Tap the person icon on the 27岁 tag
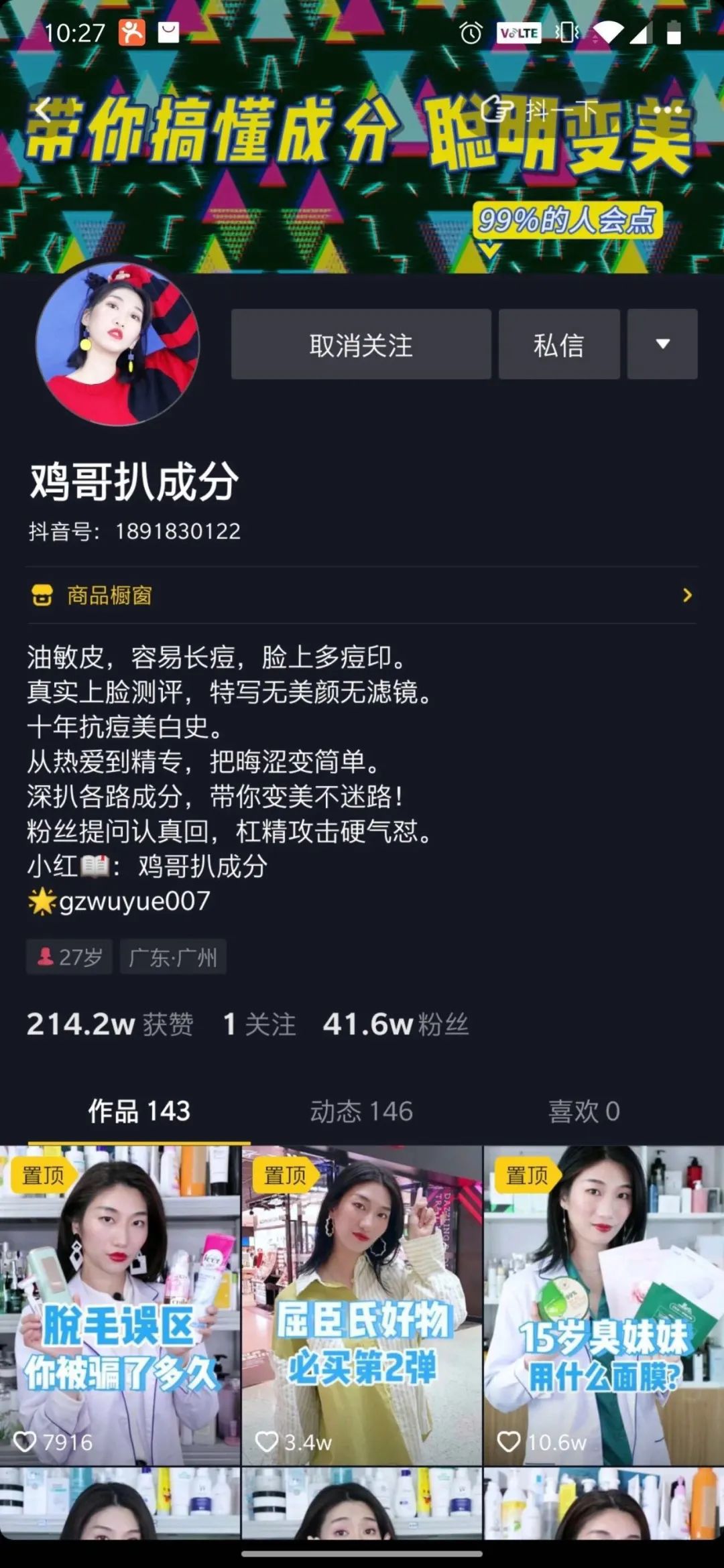This screenshot has width=724, height=1568. click(45, 957)
